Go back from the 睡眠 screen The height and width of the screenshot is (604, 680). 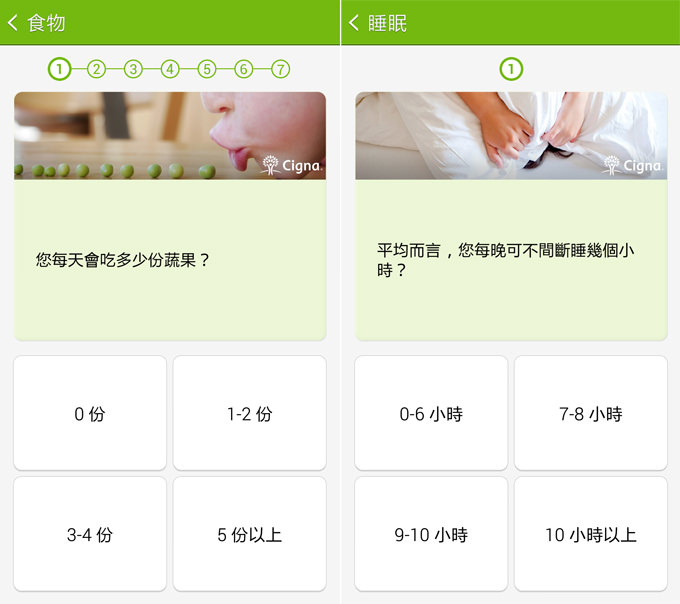[355, 22]
